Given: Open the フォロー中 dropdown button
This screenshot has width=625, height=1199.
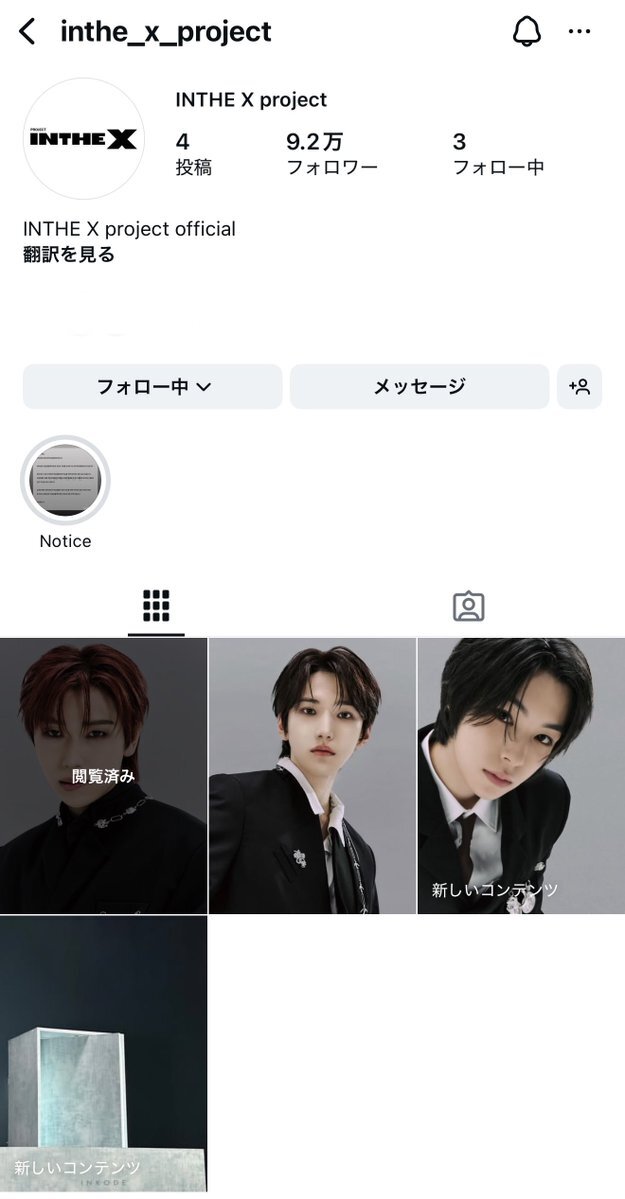Looking at the screenshot, I should click(153, 387).
